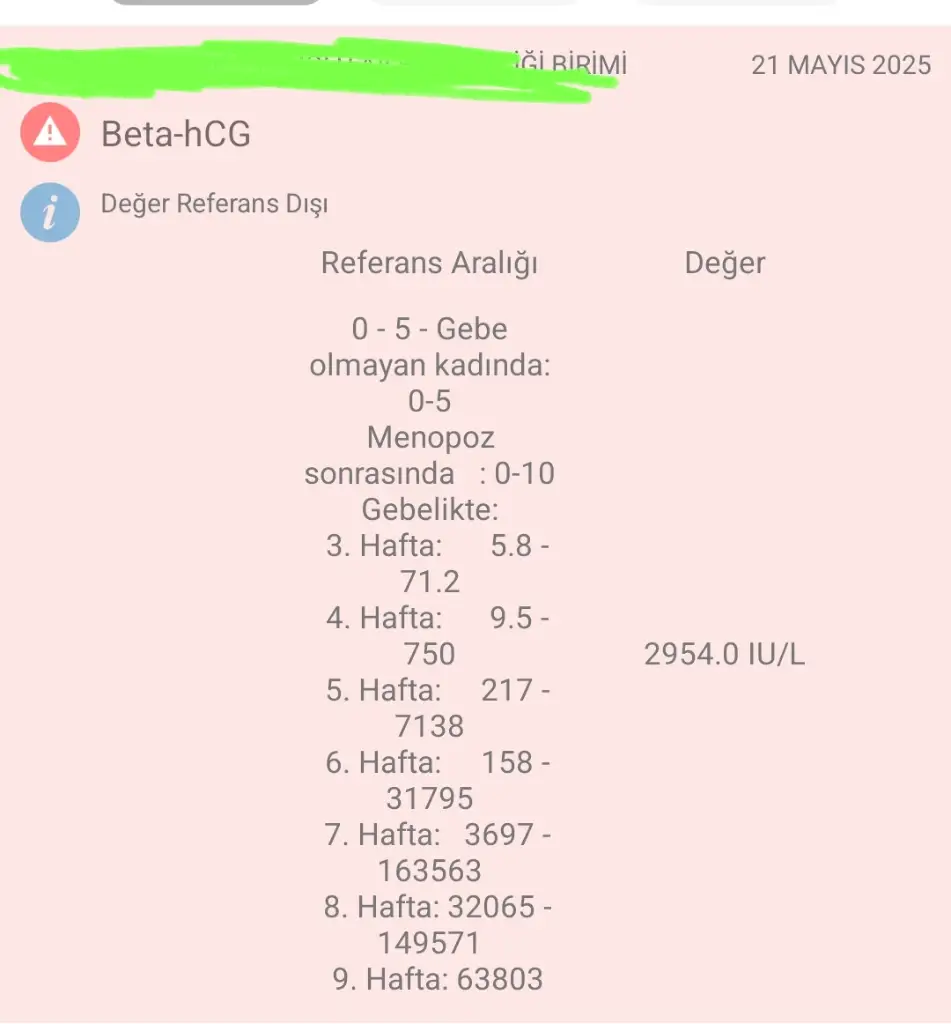Viewport: 951px width, 1024px height.
Task: Open the Beta-hCG test result card
Action: point(176,133)
